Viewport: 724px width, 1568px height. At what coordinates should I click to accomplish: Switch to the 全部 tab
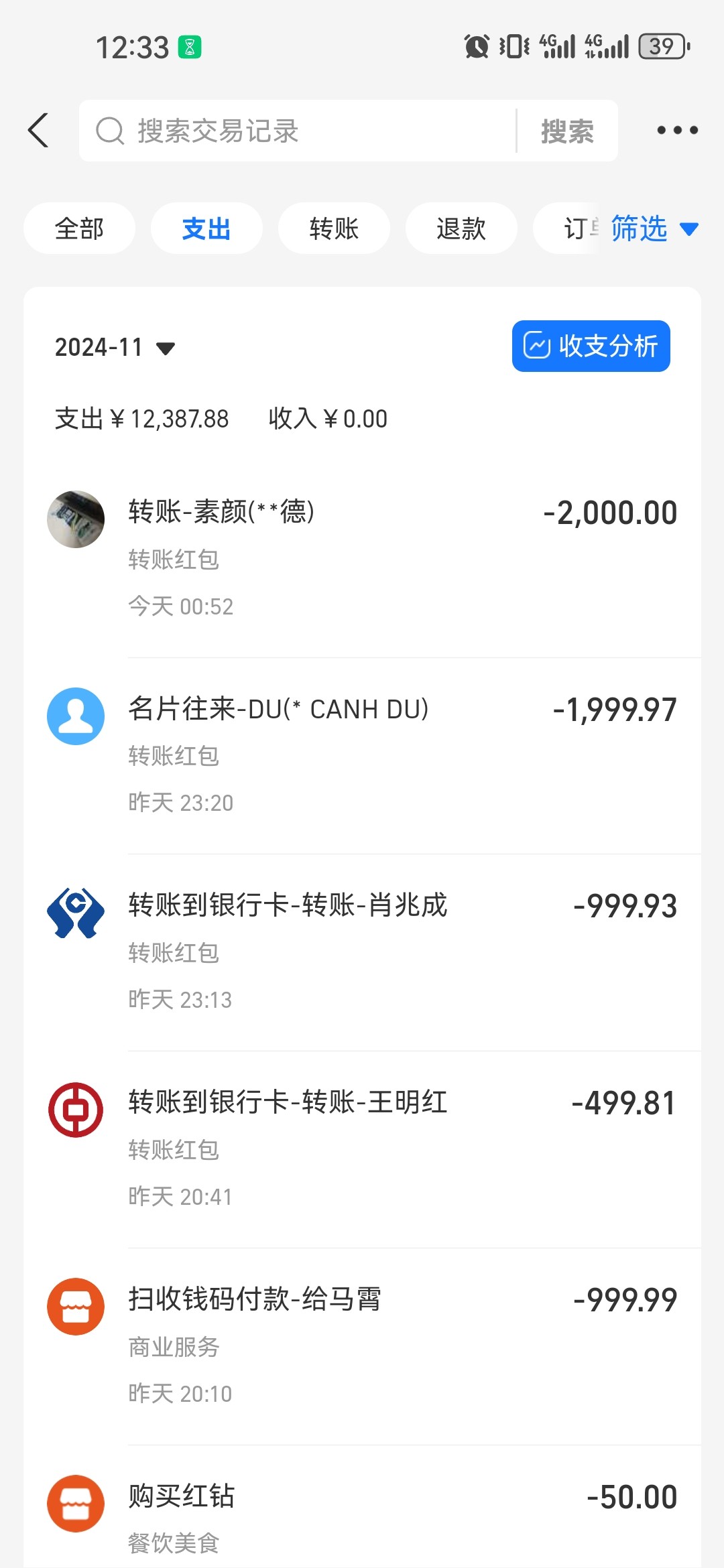point(79,228)
